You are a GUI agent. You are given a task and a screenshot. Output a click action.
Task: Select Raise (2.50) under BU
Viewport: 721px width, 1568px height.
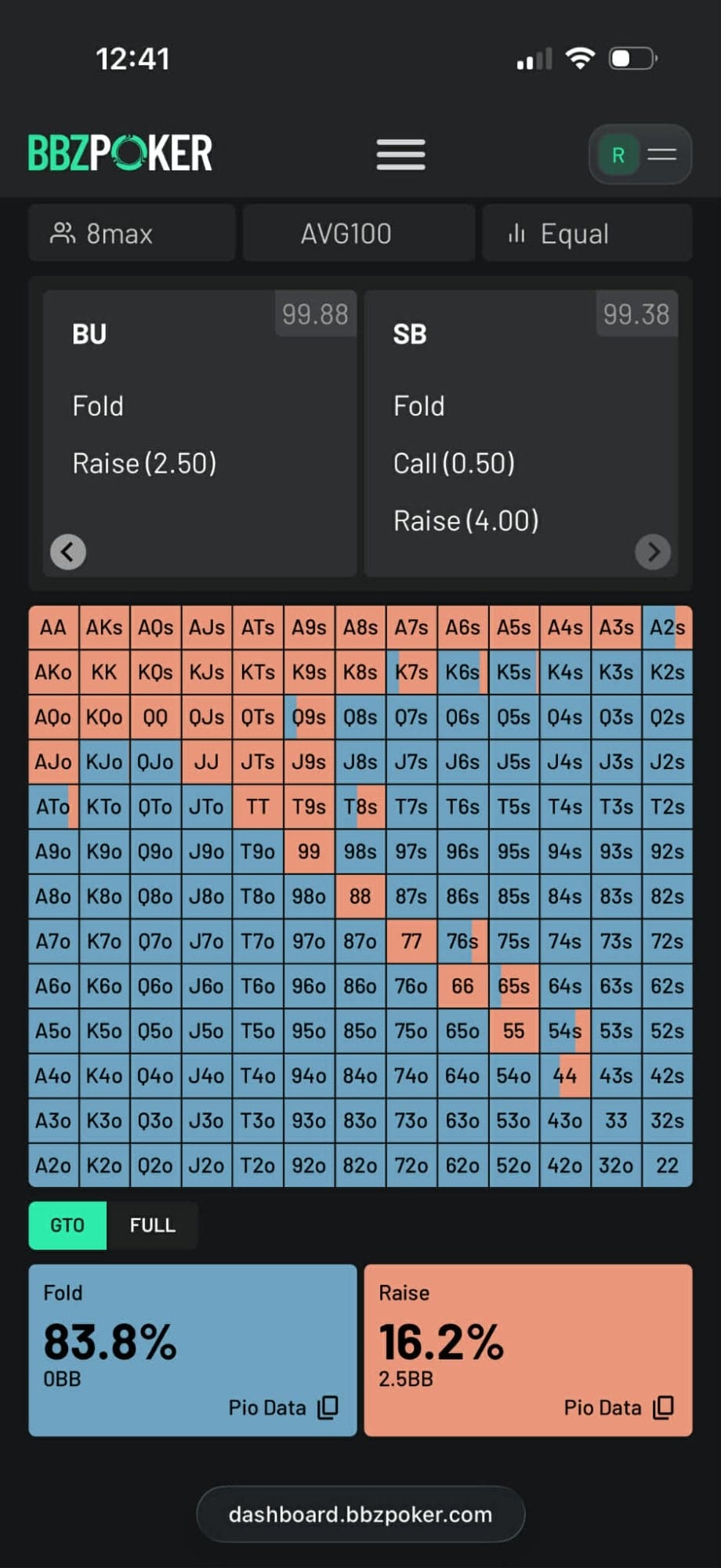click(145, 463)
